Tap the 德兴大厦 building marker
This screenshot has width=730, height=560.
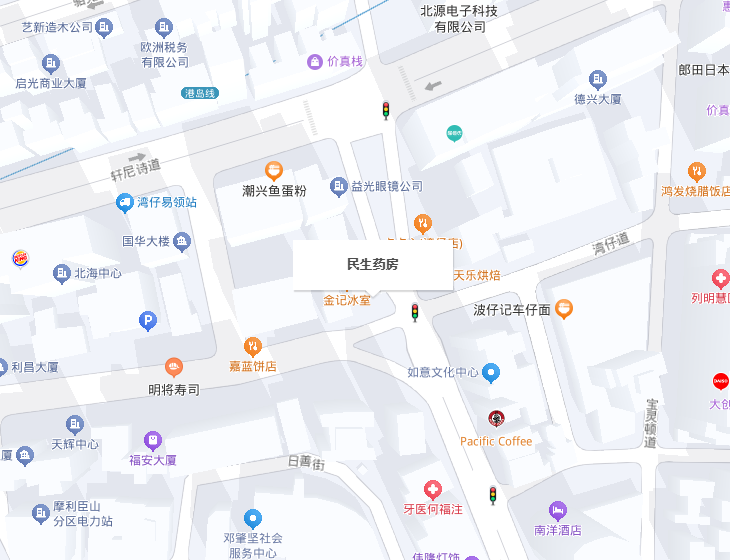(598, 79)
